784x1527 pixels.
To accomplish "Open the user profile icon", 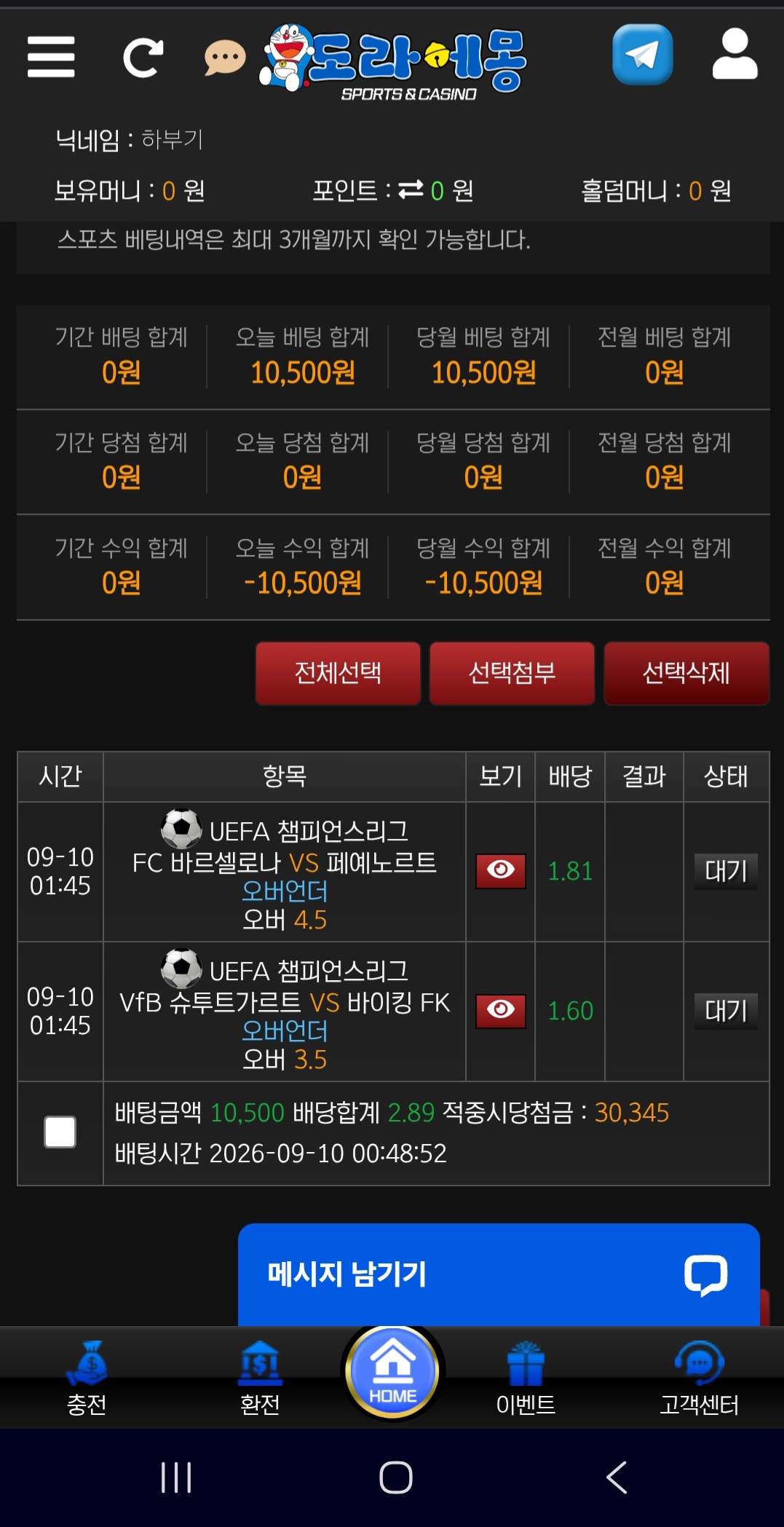I will [734, 54].
